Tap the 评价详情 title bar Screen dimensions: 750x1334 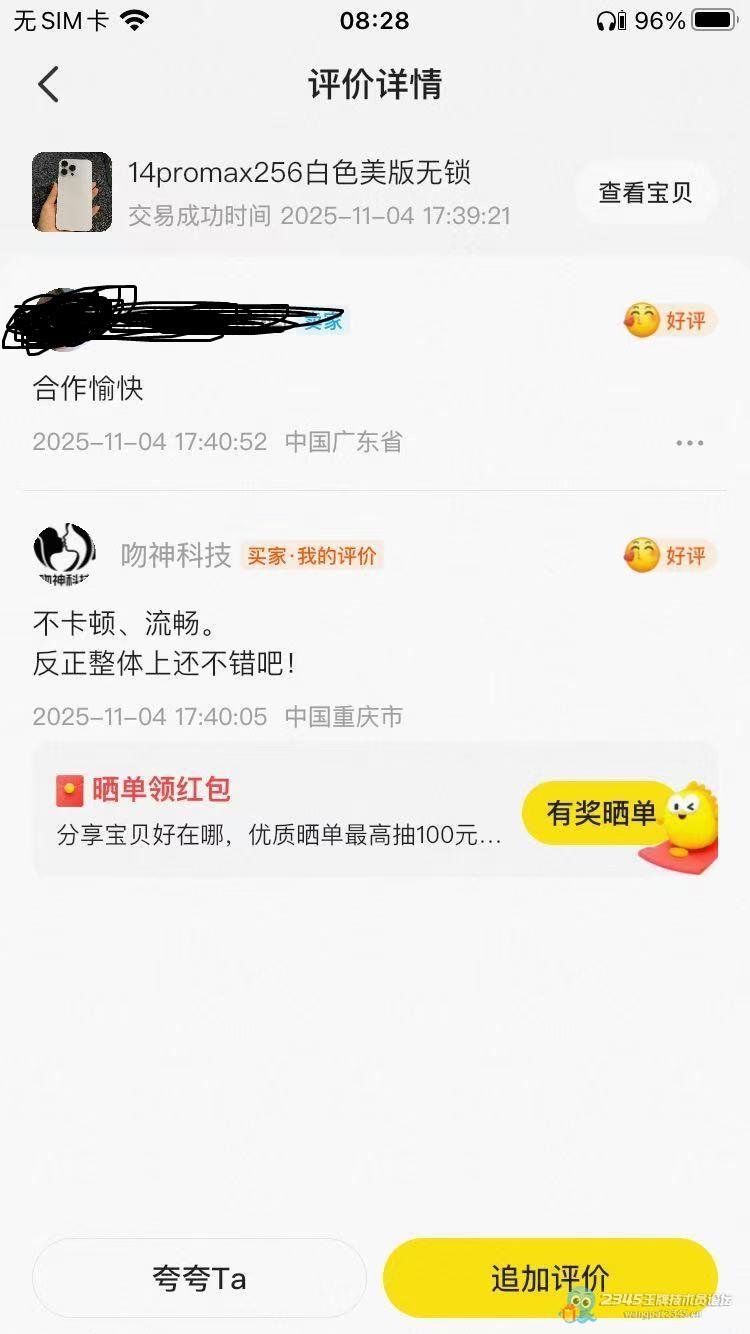tap(374, 84)
